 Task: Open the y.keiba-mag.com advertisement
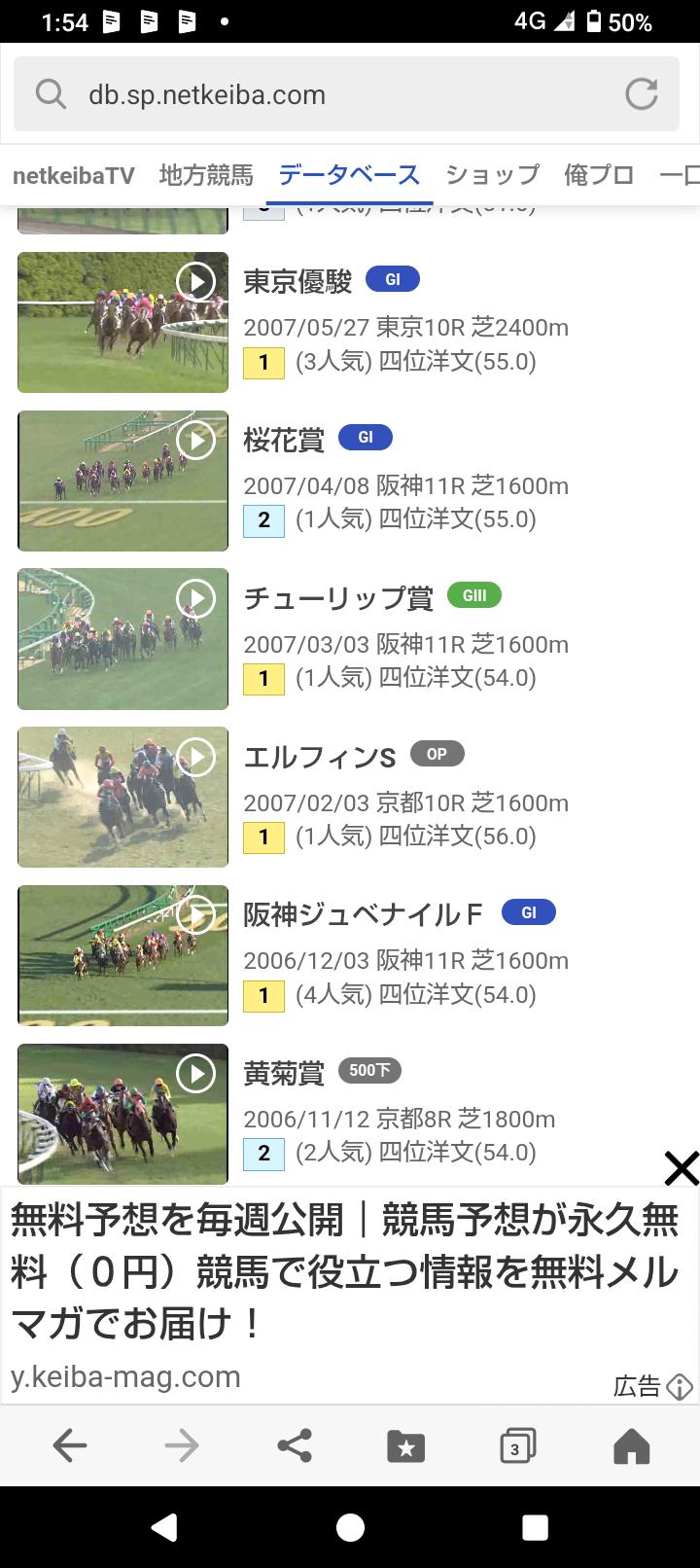pyautogui.click(x=345, y=1294)
